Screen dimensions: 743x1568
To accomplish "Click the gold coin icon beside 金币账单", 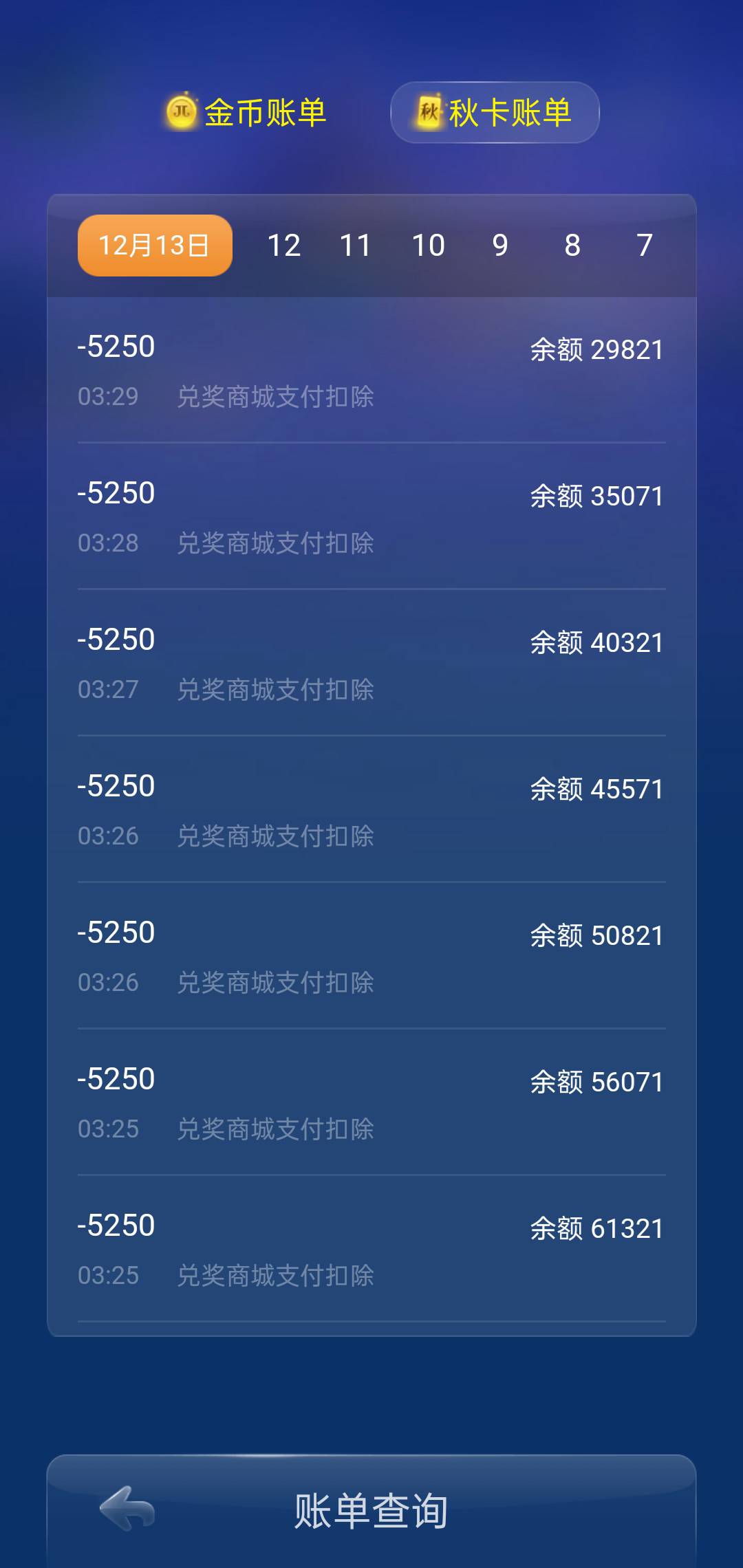I will point(182,112).
